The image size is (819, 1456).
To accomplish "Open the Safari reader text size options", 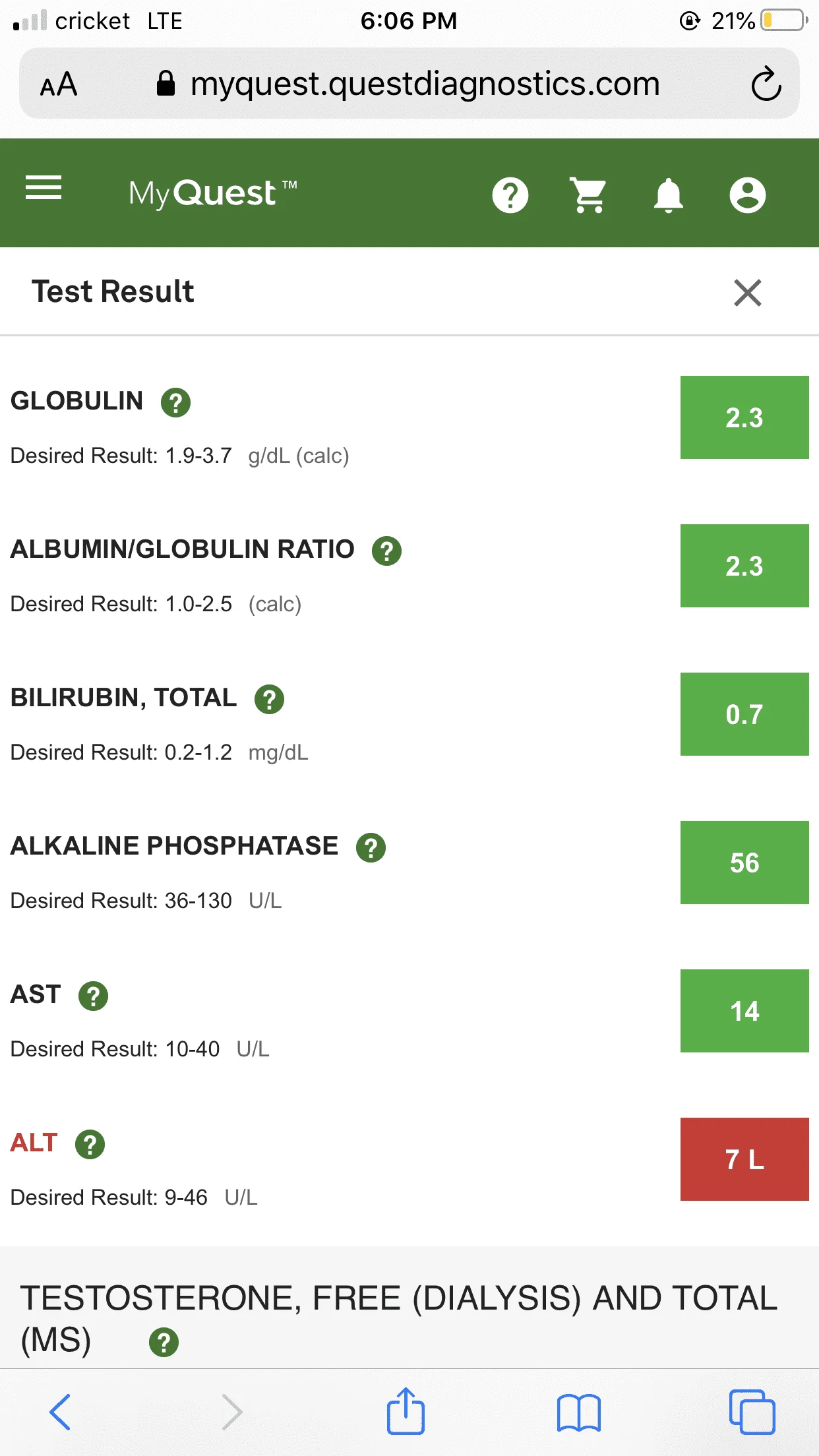I will (59, 84).
